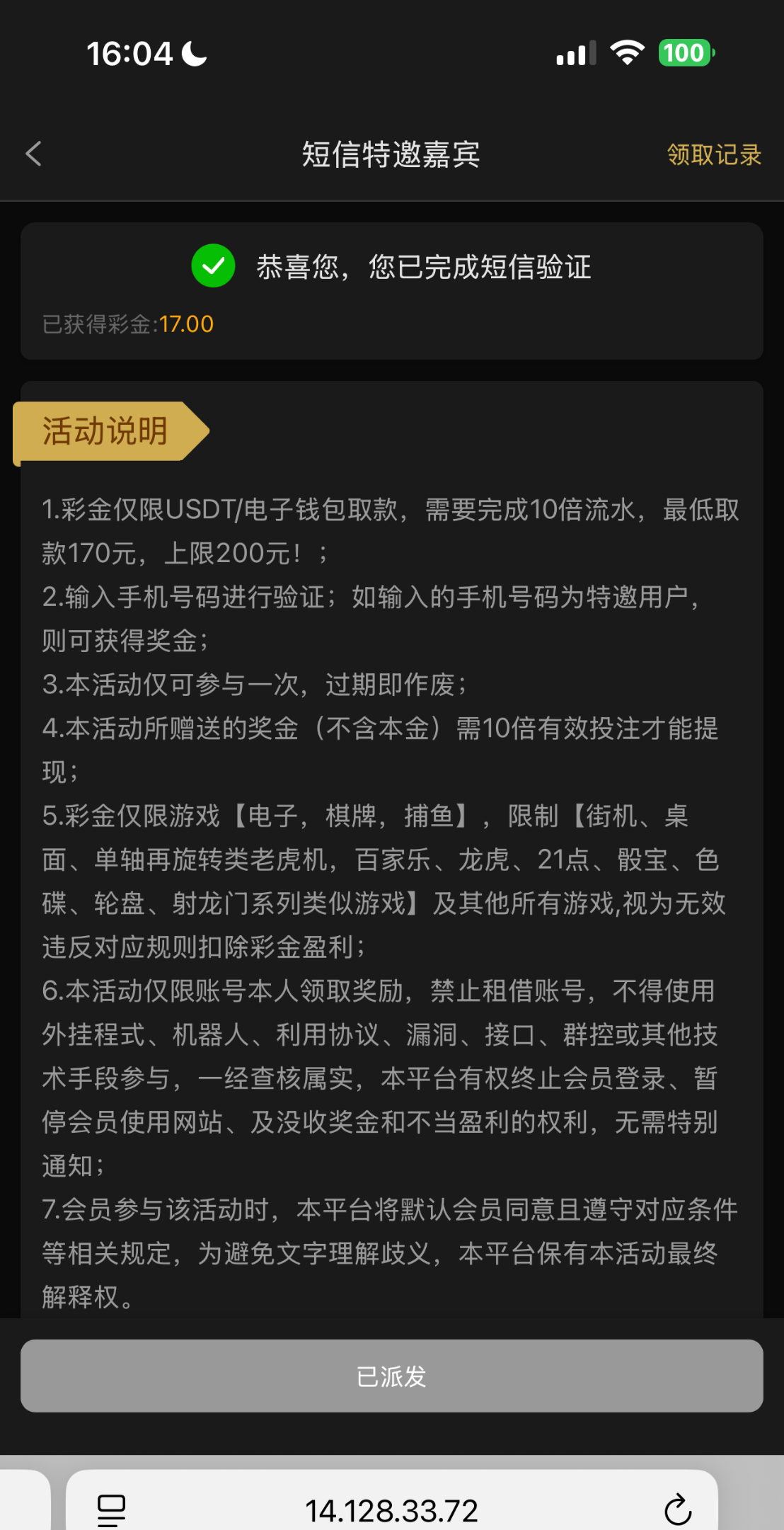Tap the 已派发 button
This screenshot has height=1530, width=784.
(x=391, y=1376)
